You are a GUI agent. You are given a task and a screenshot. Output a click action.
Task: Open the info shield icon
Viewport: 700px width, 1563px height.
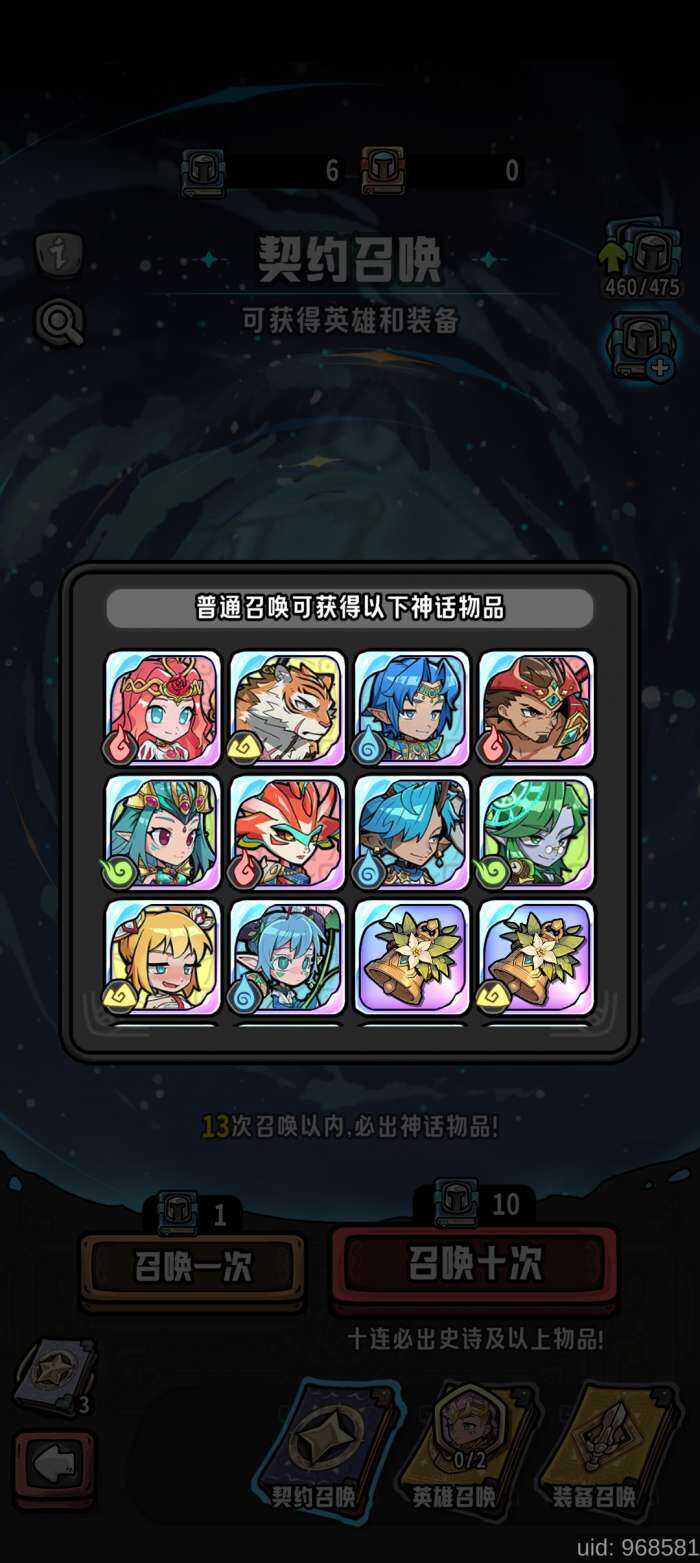click(59, 256)
